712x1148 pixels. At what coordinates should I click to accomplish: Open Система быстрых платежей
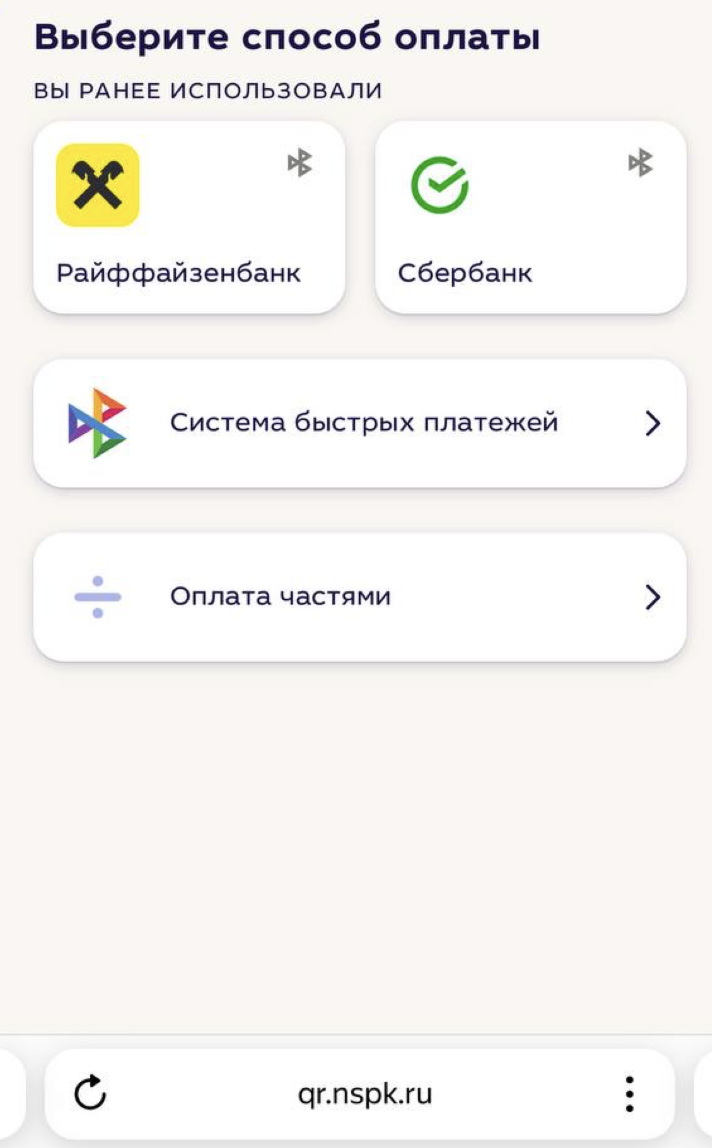pyautogui.click(x=360, y=423)
